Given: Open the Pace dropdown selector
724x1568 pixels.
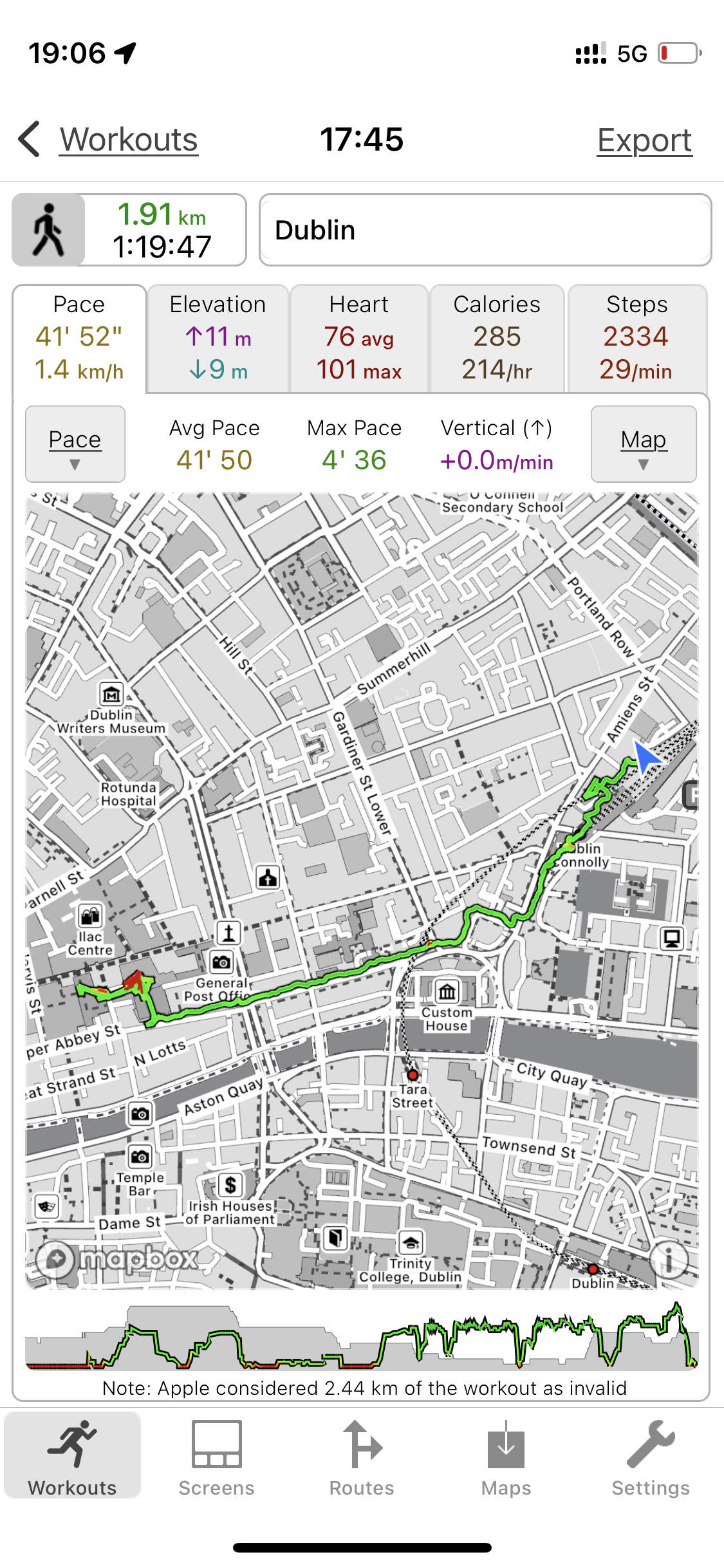Looking at the screenshot, I should (x=75, y=444).
